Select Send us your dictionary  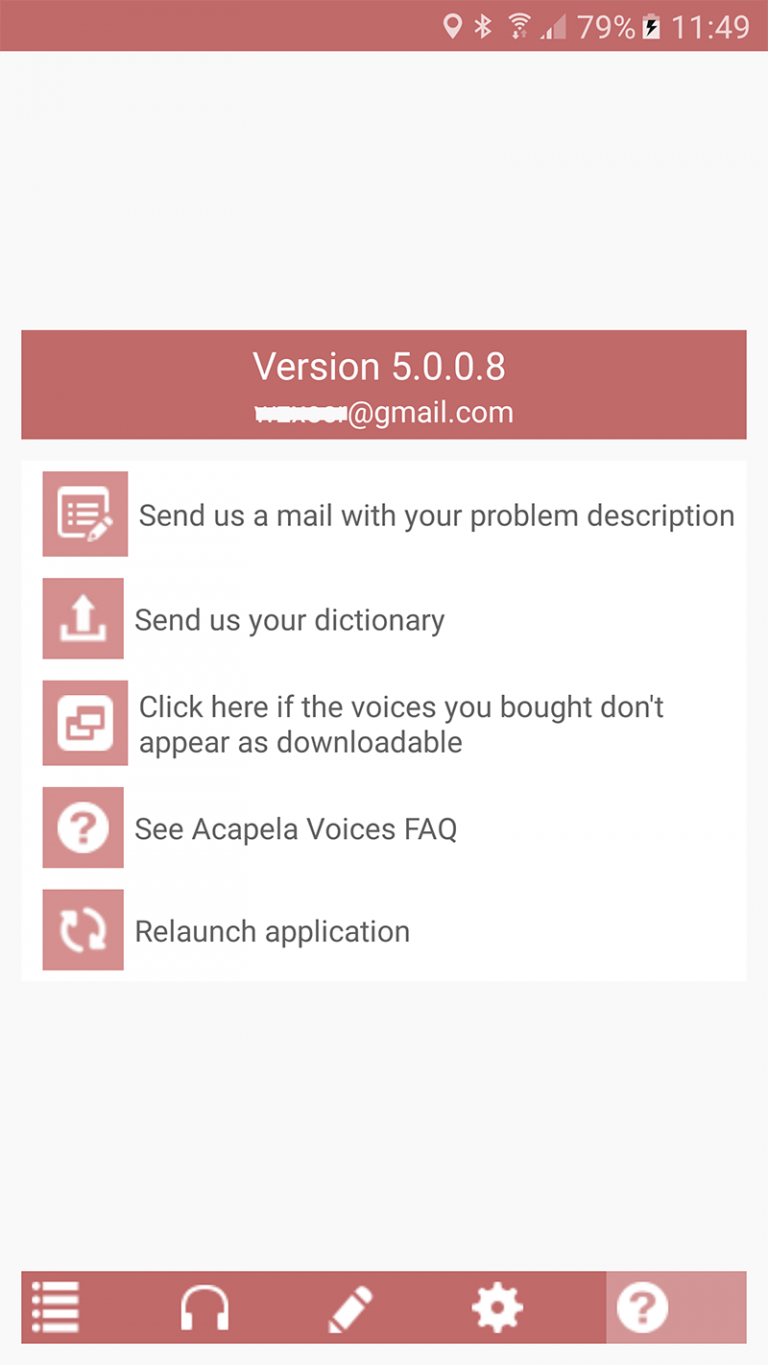(289, 620)
